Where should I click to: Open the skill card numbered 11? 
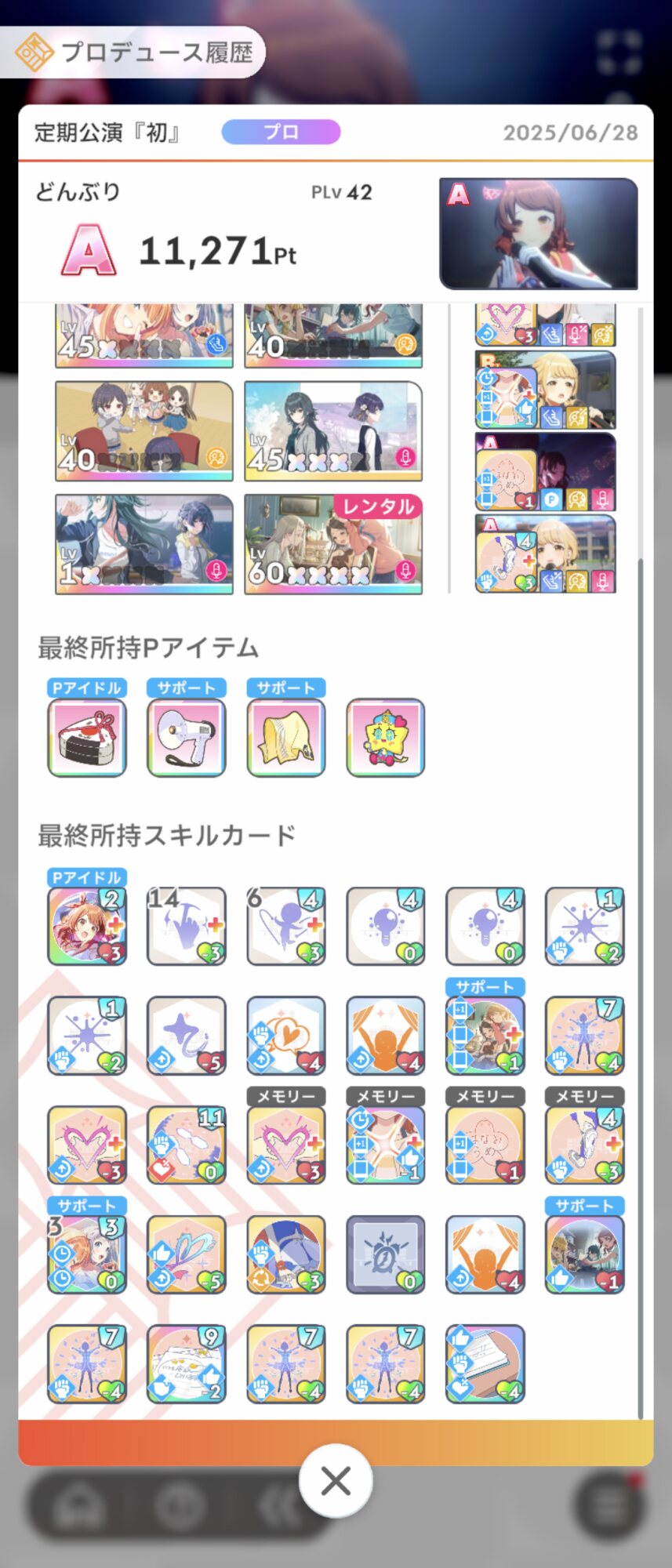click(x=187, y=1145)
